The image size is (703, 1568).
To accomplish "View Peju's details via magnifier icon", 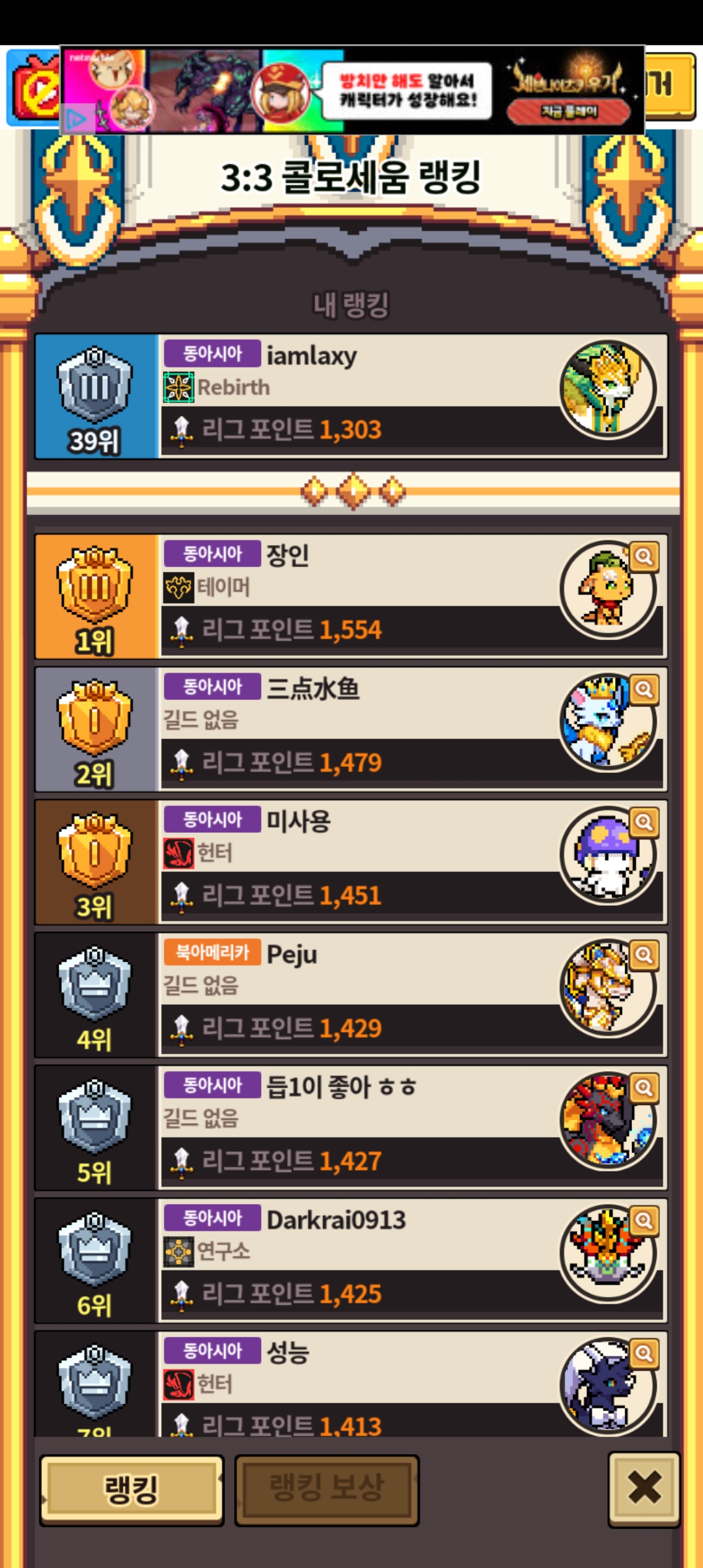I will 644,955.
